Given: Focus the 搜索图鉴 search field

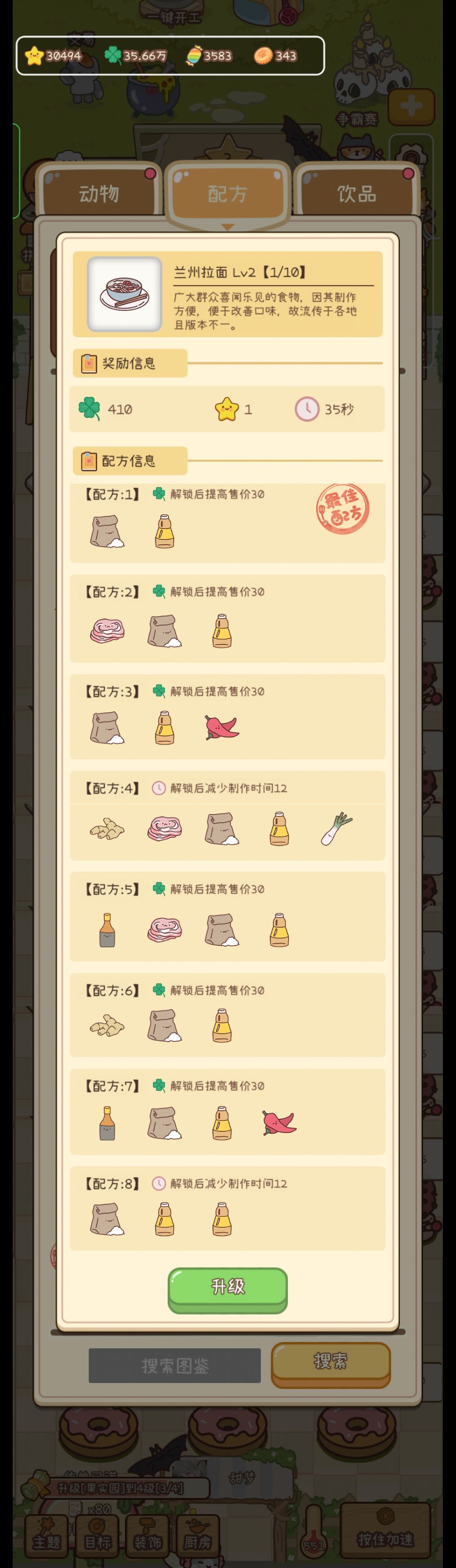Looking at the screenshot, I should [x=174, y=1365].
